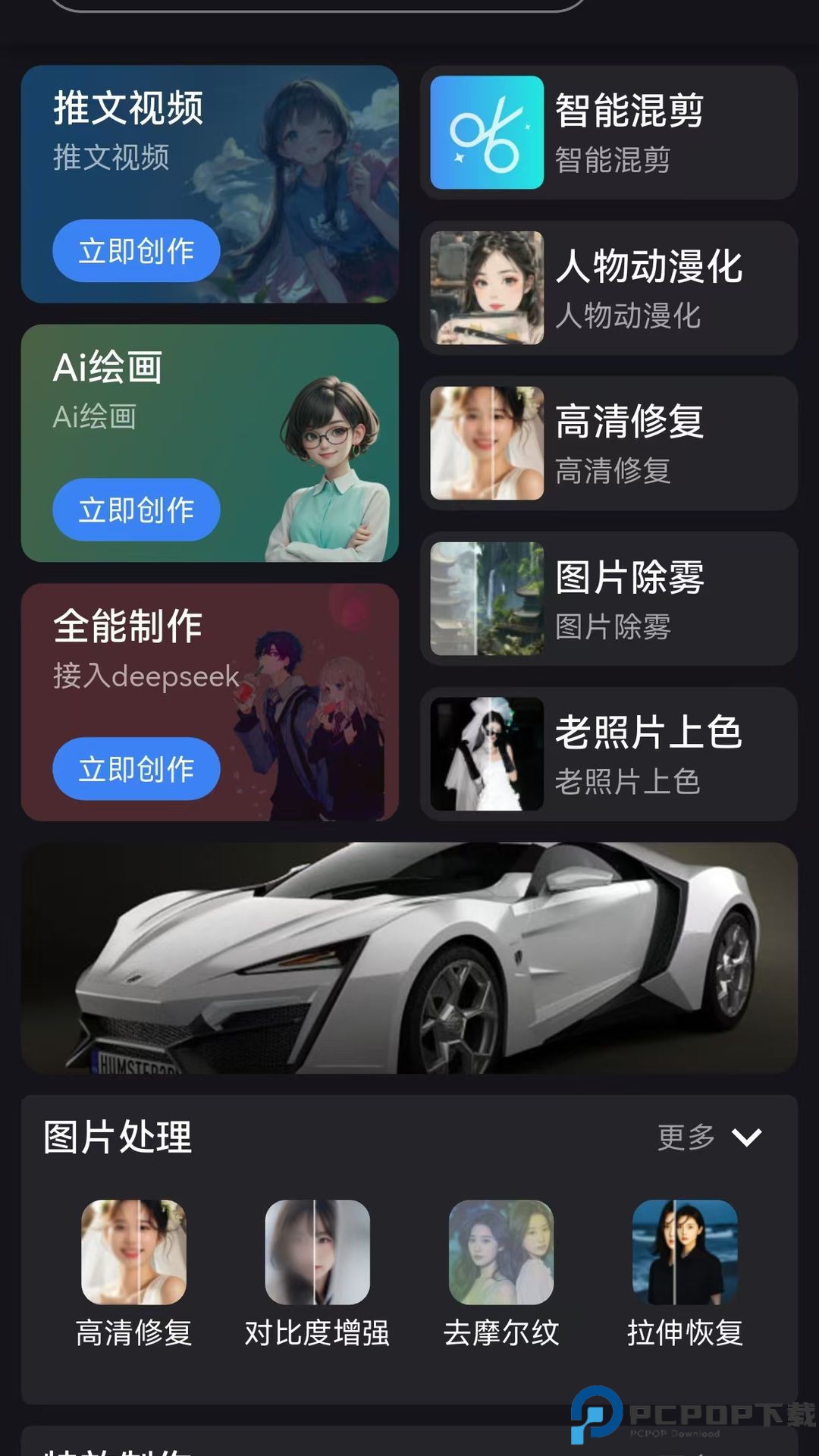Click 立即创作 on the 推文视频 card
This screenshot has width=819, height=1456.
[136, 251]
